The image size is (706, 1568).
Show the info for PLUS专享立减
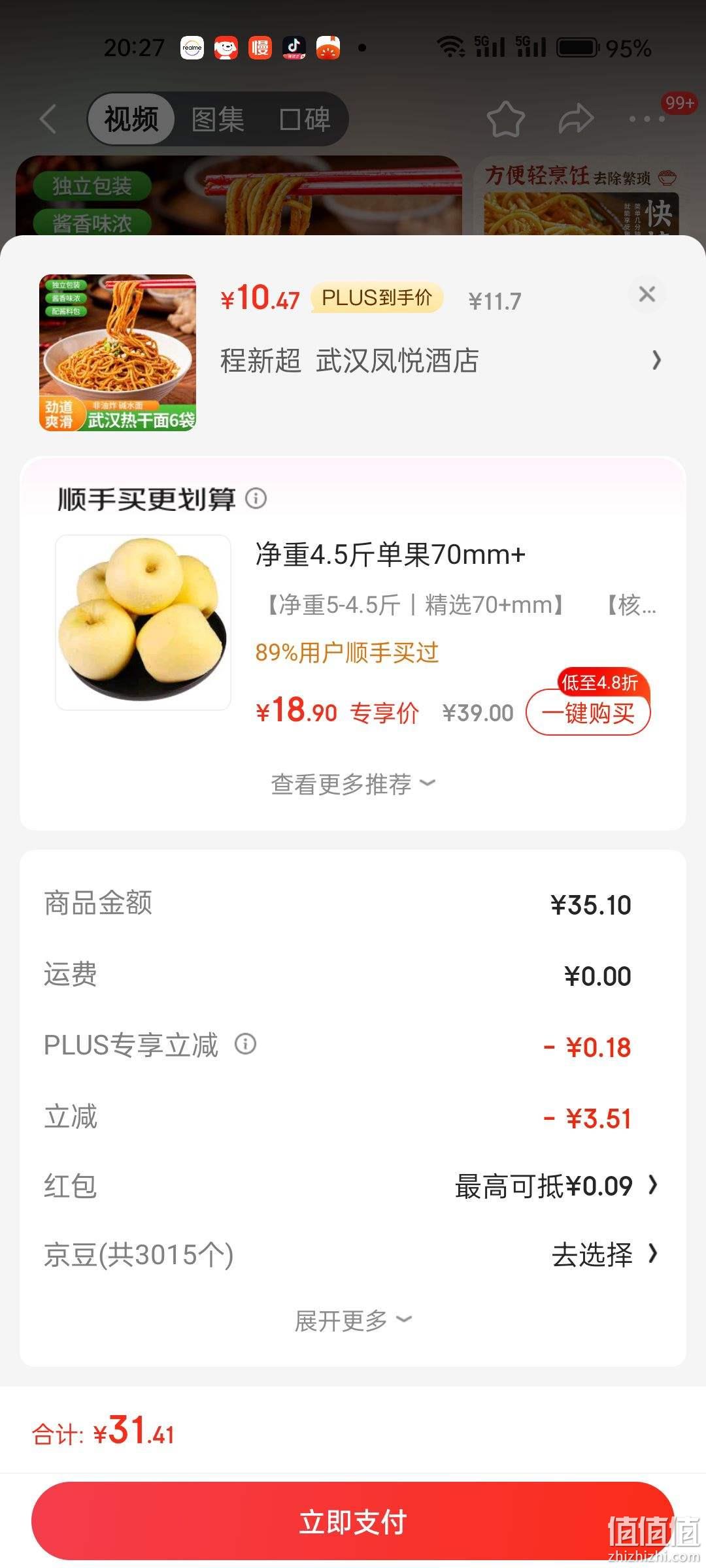pyautogui.click(x=246, y=1043)
